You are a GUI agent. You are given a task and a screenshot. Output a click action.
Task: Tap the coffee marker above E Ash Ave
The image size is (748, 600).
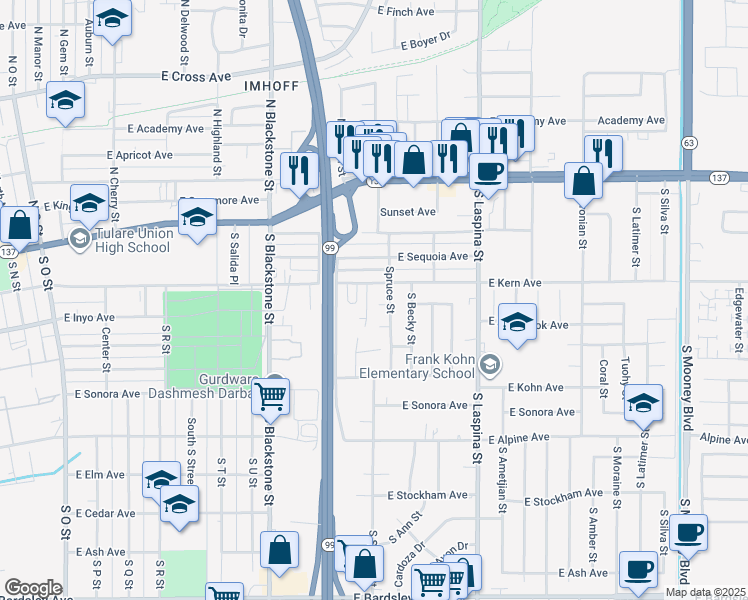[638, 570]
